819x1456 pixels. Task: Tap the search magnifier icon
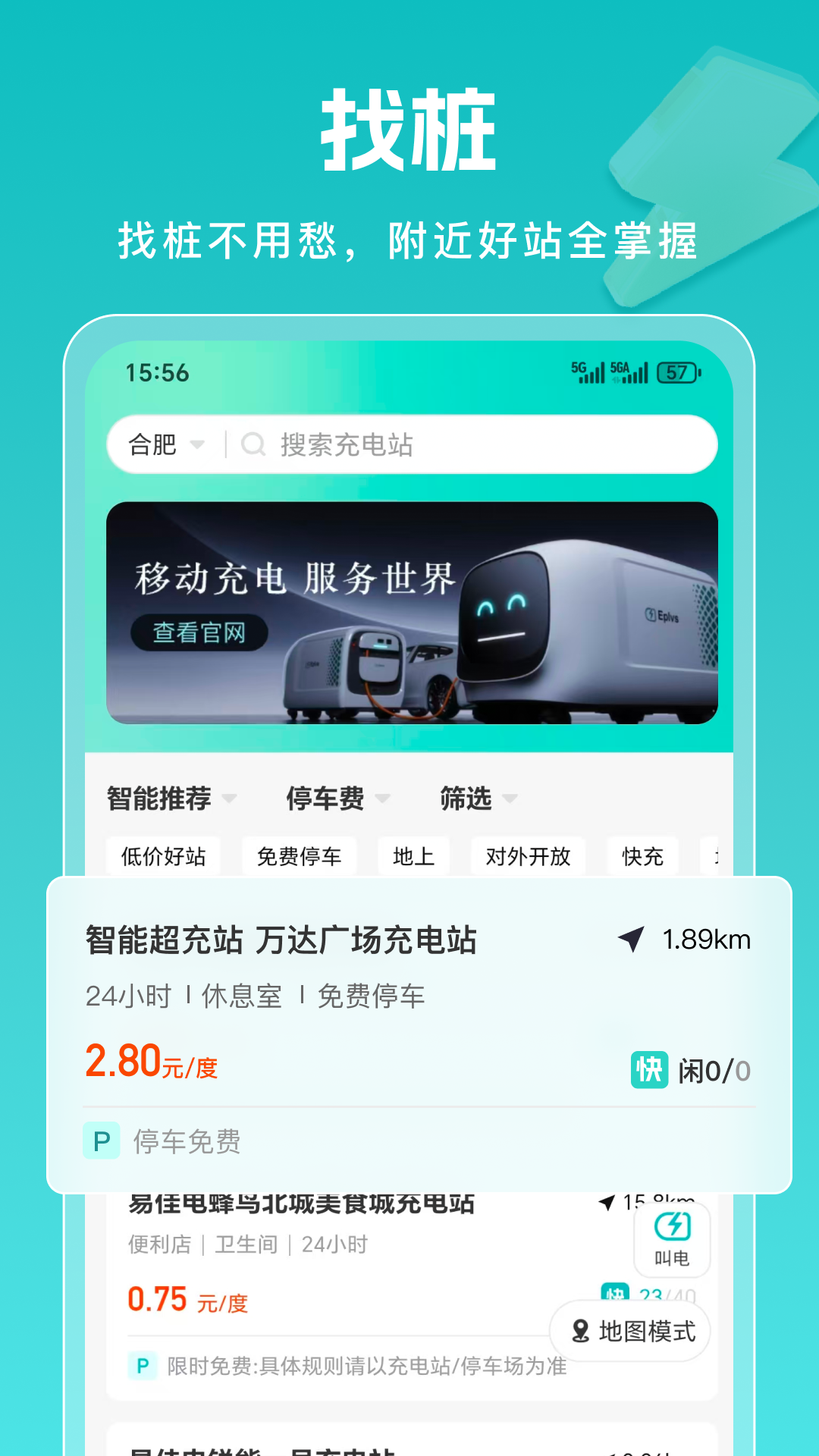[253, 445]
